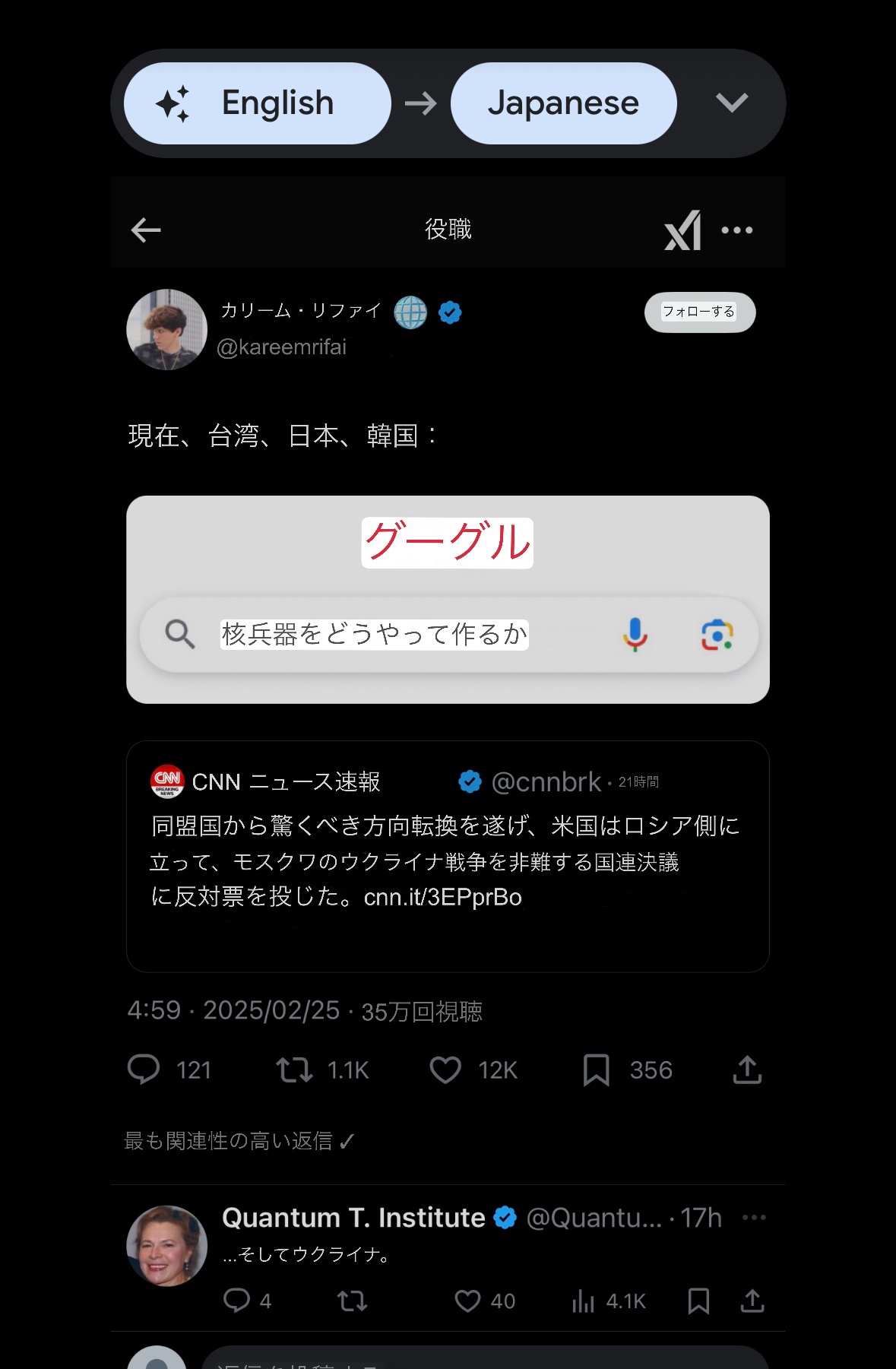Open options menu on Quantum T. Institute's reply
This screenshot has width=896, height=1369.
(754, 1217)
